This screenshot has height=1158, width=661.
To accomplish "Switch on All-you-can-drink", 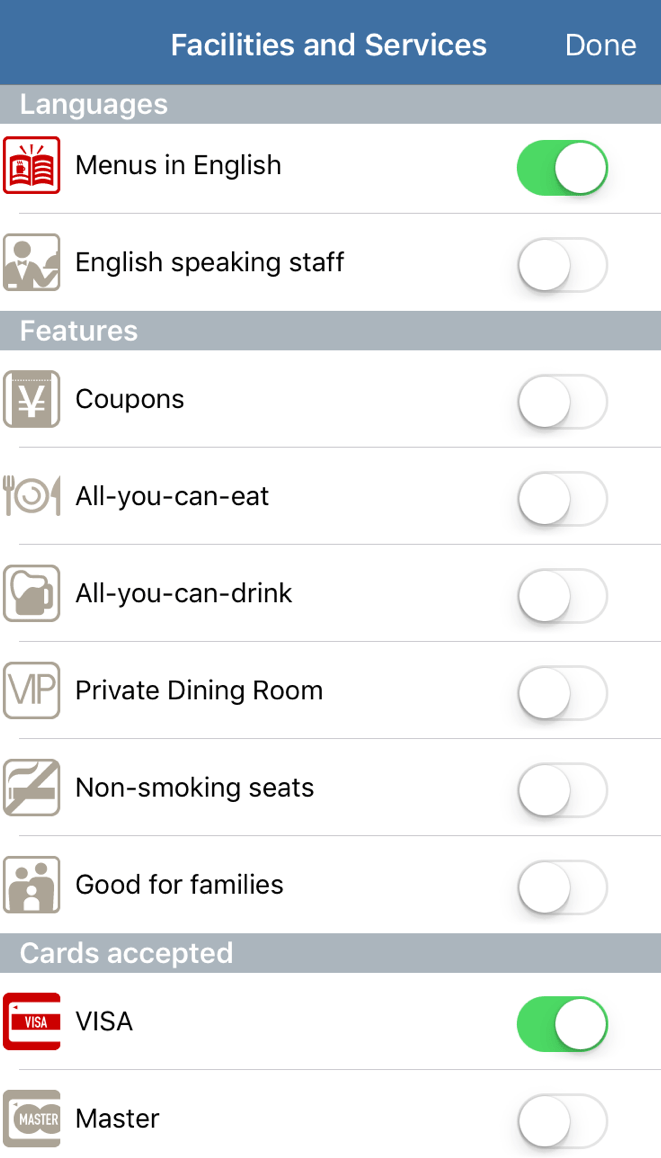I will pyautogui.click(x=562, y=596).
